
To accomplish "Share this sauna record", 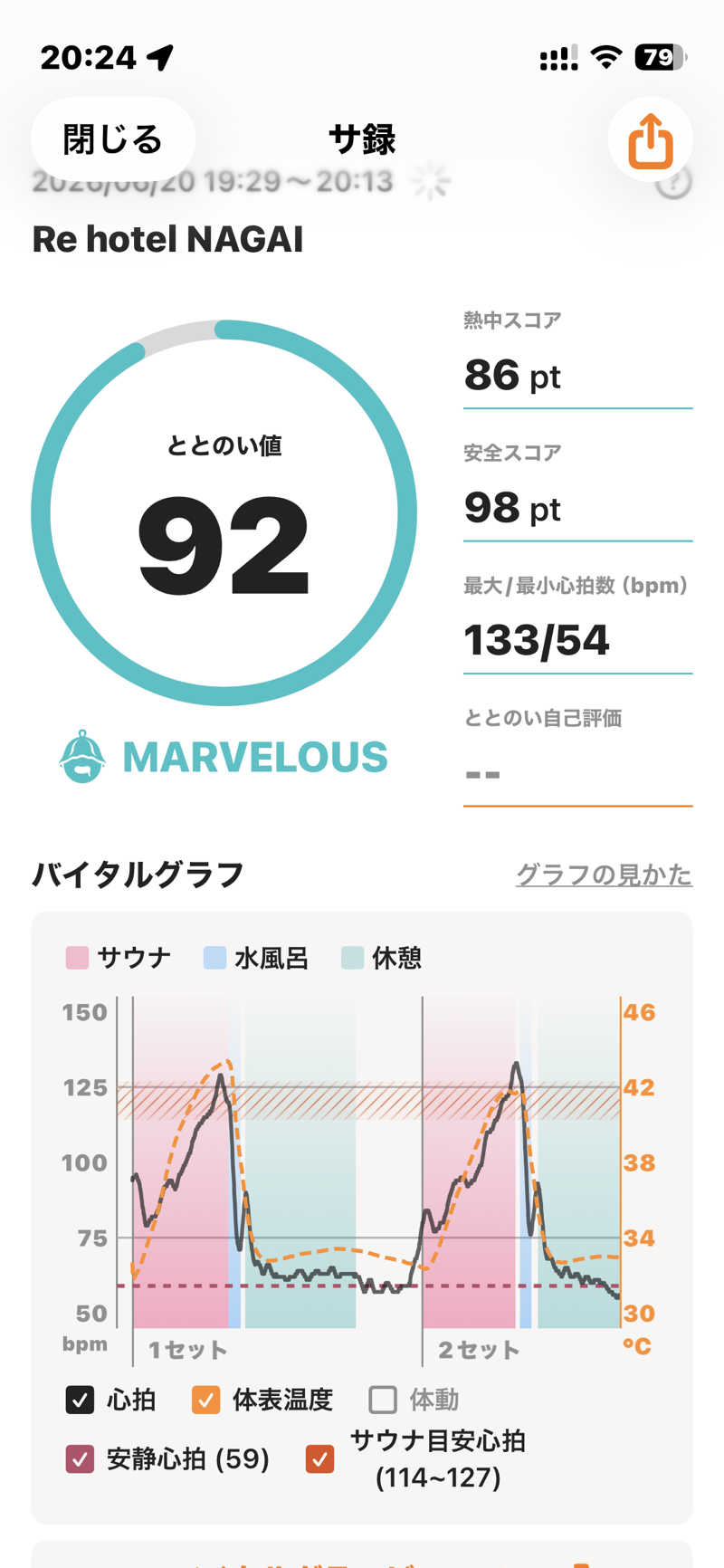I will (651, 140).
